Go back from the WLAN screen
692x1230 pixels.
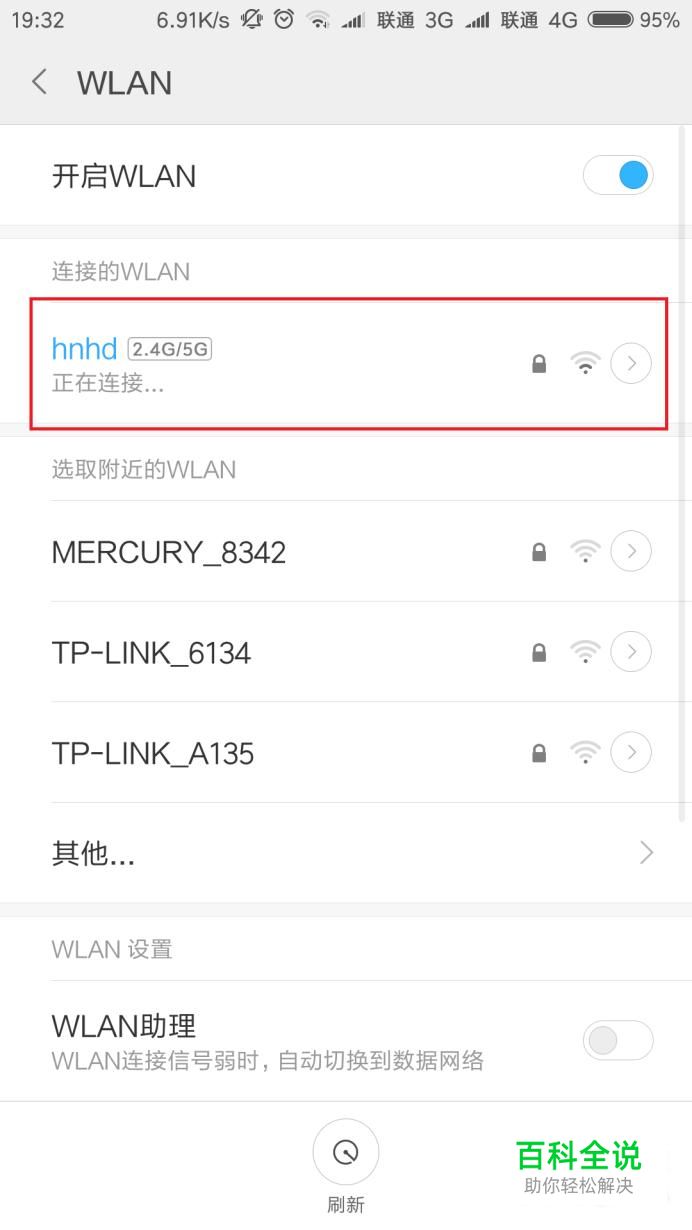tap(39, 82)
